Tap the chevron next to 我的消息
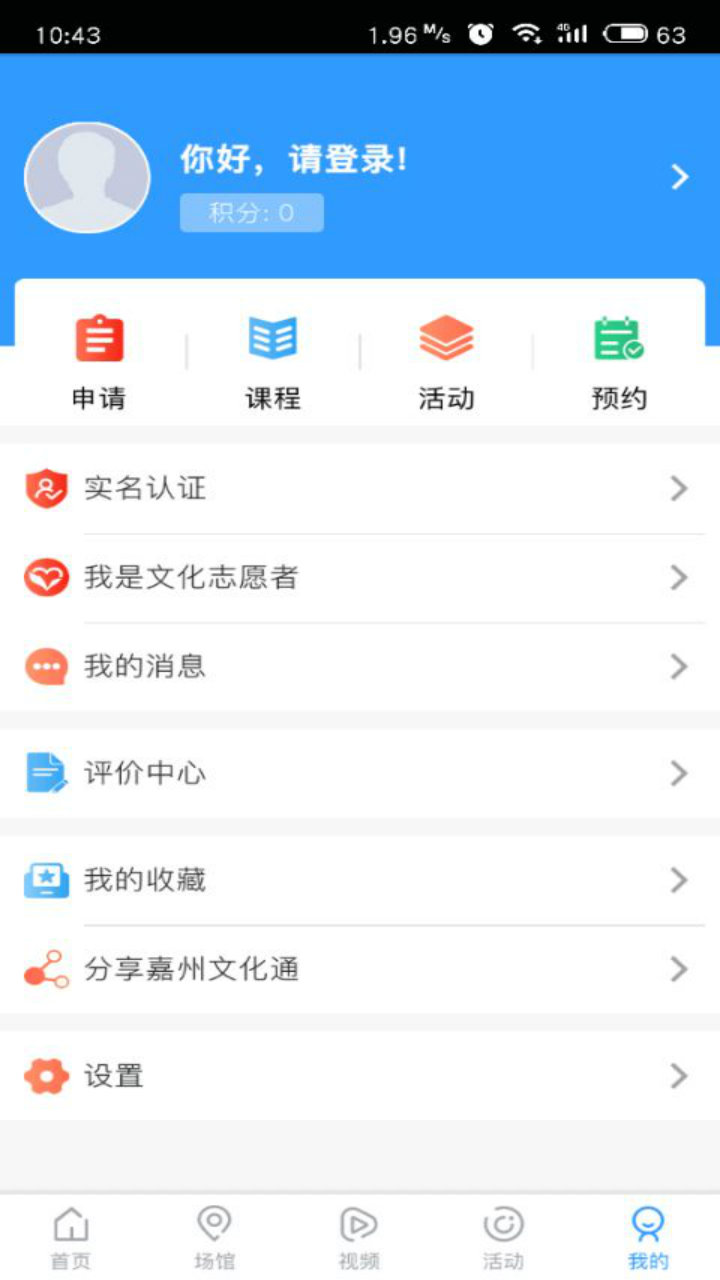This screenshot has width=720, height=1280. pyautogui.click(x=680, y=667)
